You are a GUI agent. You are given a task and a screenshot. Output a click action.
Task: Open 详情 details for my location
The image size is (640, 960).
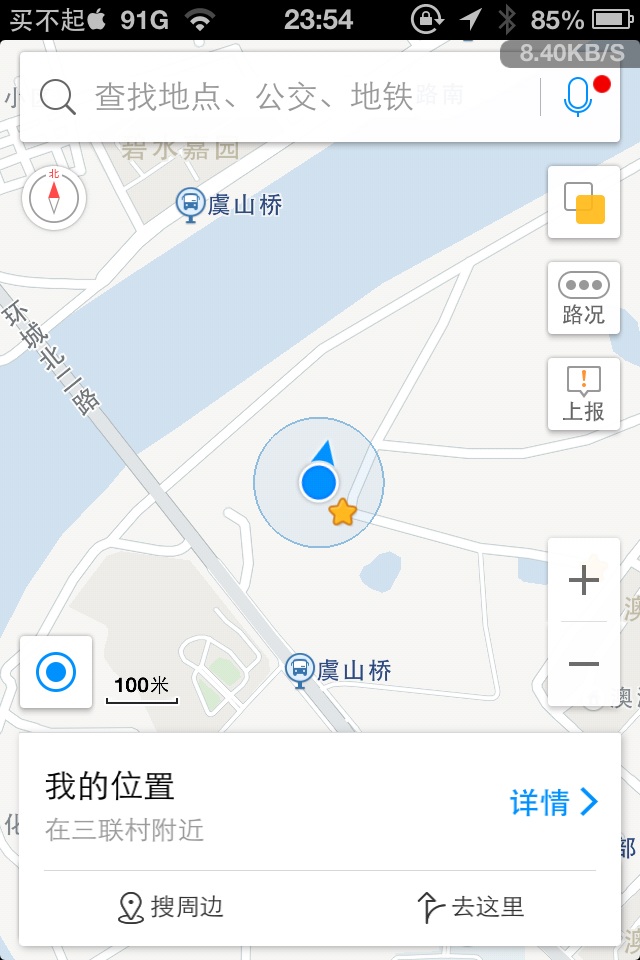553,802
